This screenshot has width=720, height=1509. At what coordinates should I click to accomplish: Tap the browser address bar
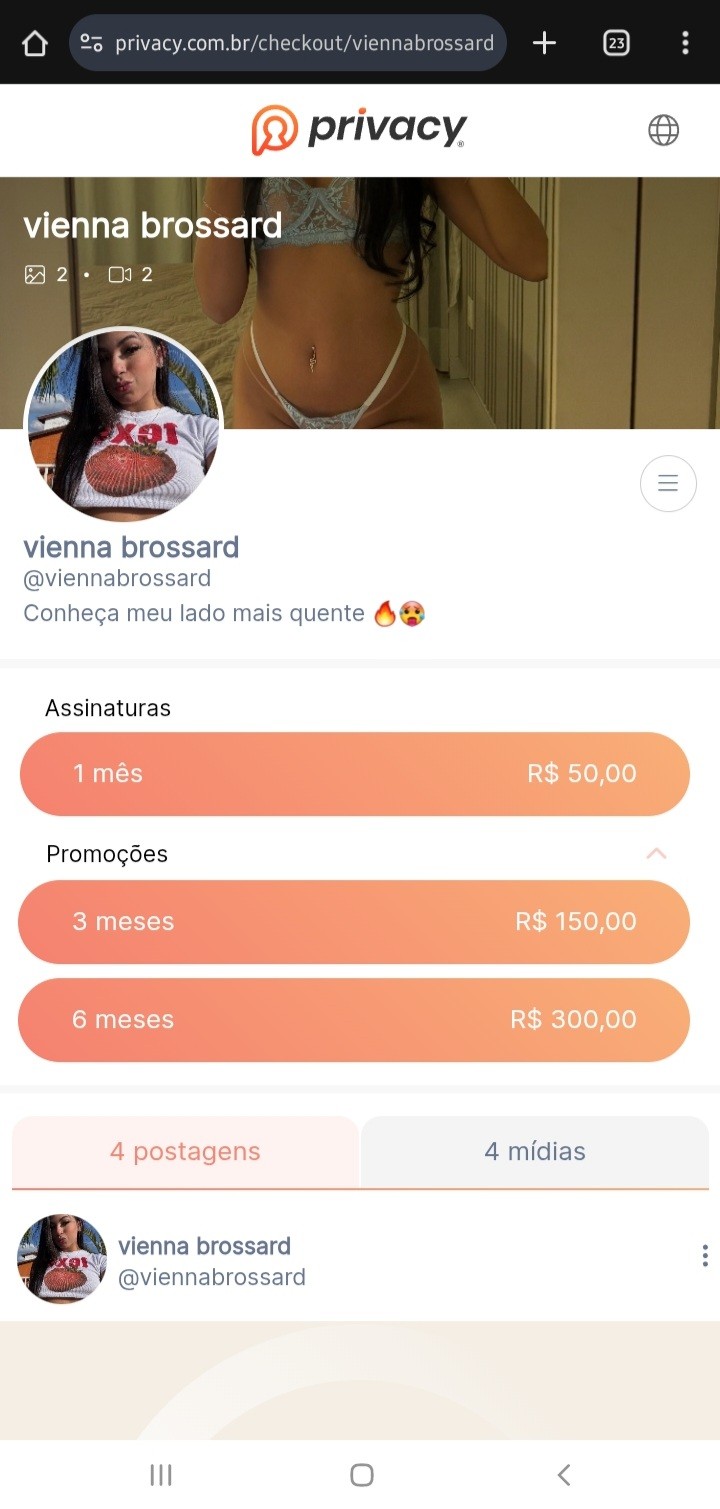(x=288, y=43)
